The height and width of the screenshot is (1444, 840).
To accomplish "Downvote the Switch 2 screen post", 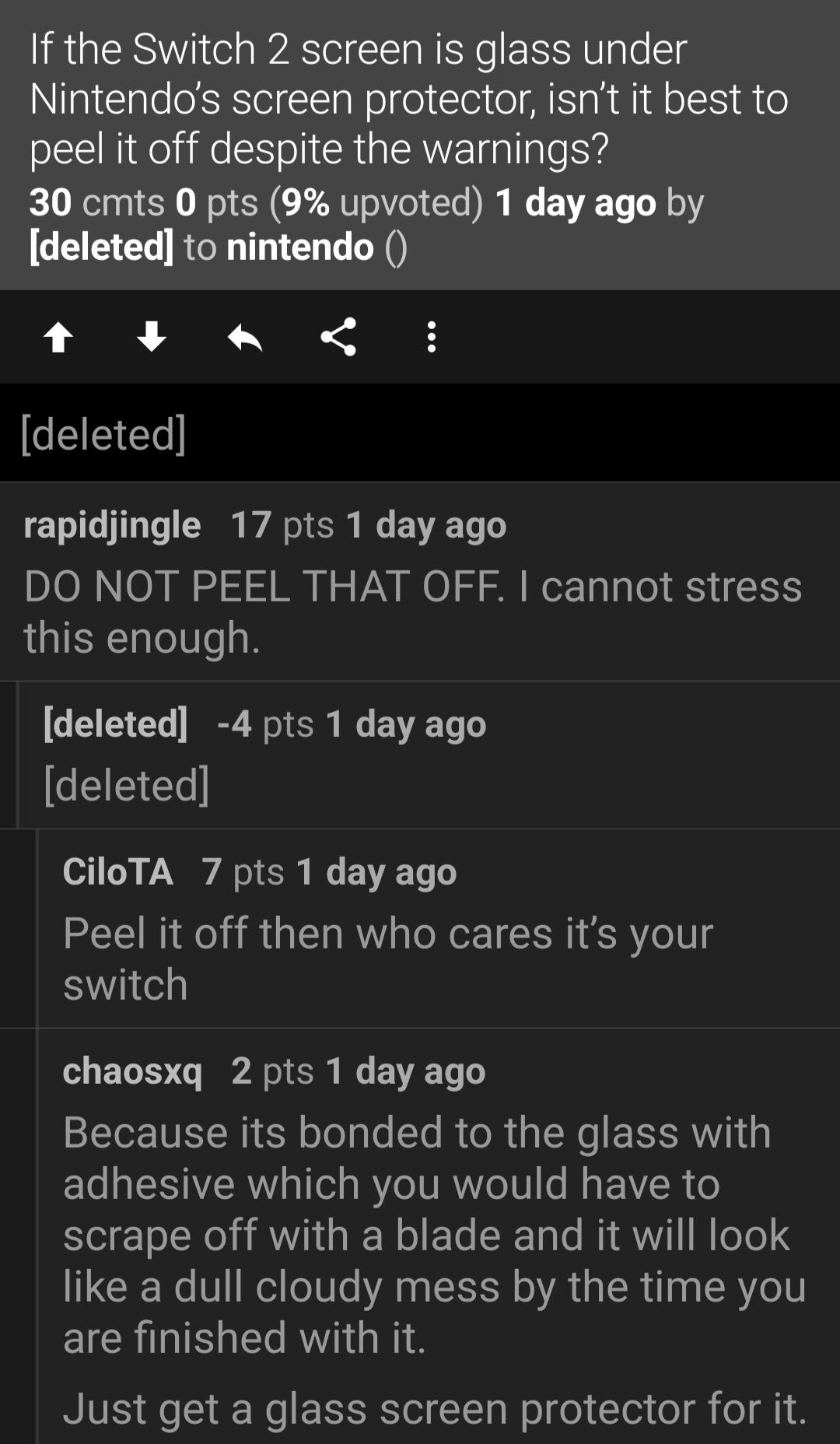I will tap(152, 338).
